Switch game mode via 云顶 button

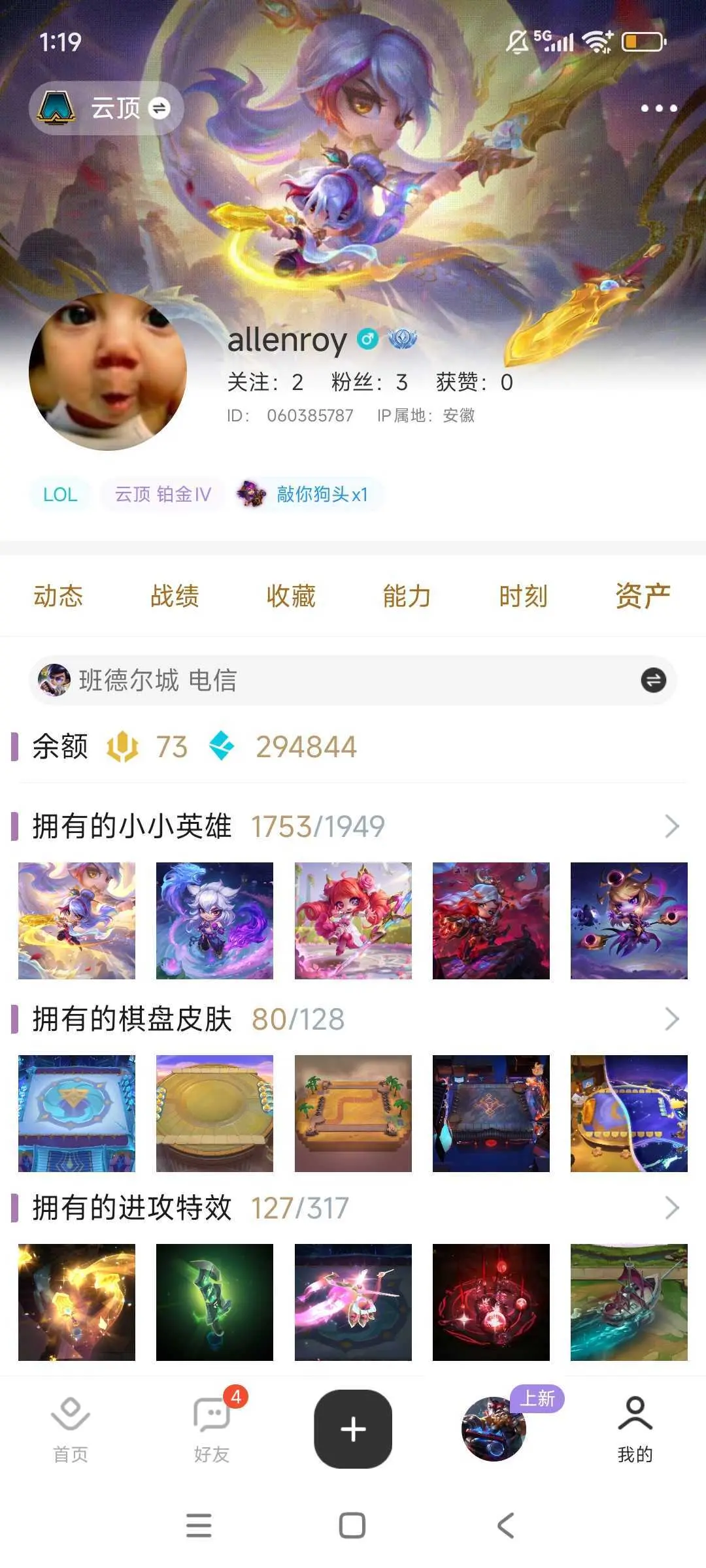pyautogui.click(x=107, y=108)
